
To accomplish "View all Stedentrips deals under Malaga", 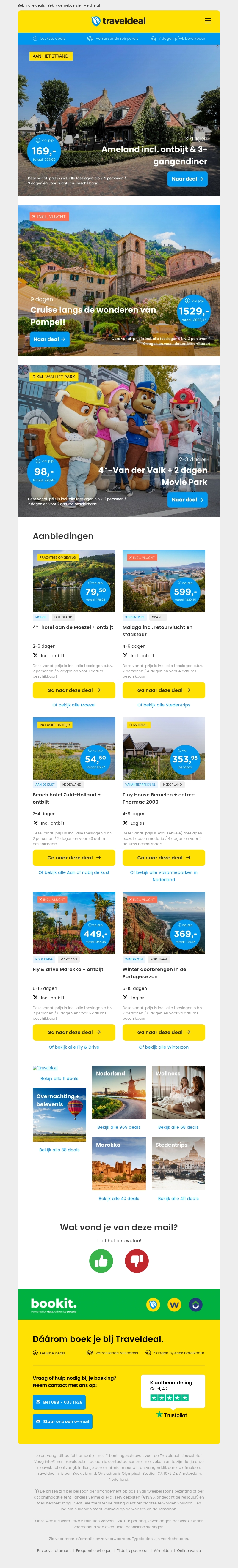I will click(164, 705).
